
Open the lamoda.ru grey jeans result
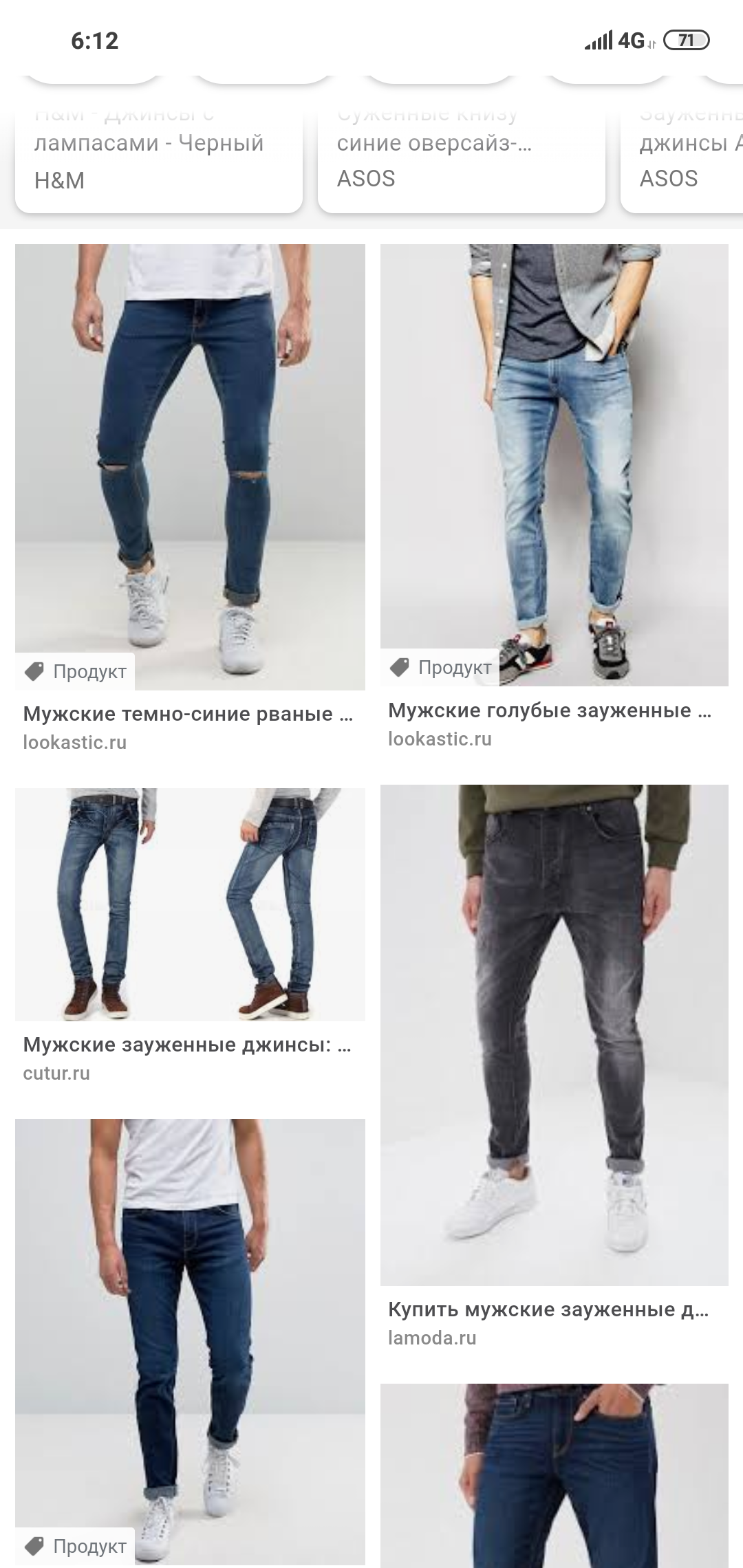point(554,1035)
